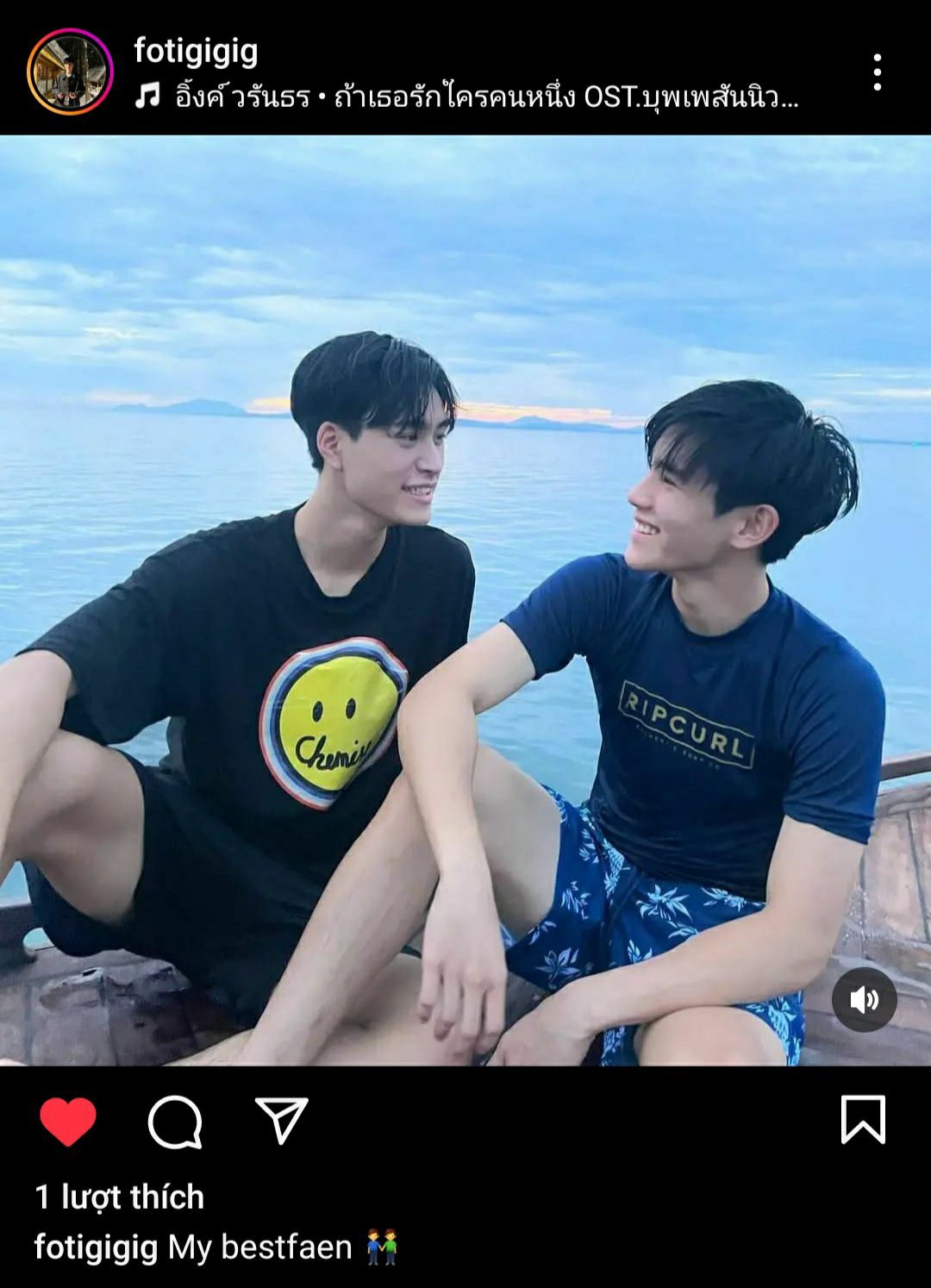Open the post's three-dot options menu
931x1288 pixels.
877,72
